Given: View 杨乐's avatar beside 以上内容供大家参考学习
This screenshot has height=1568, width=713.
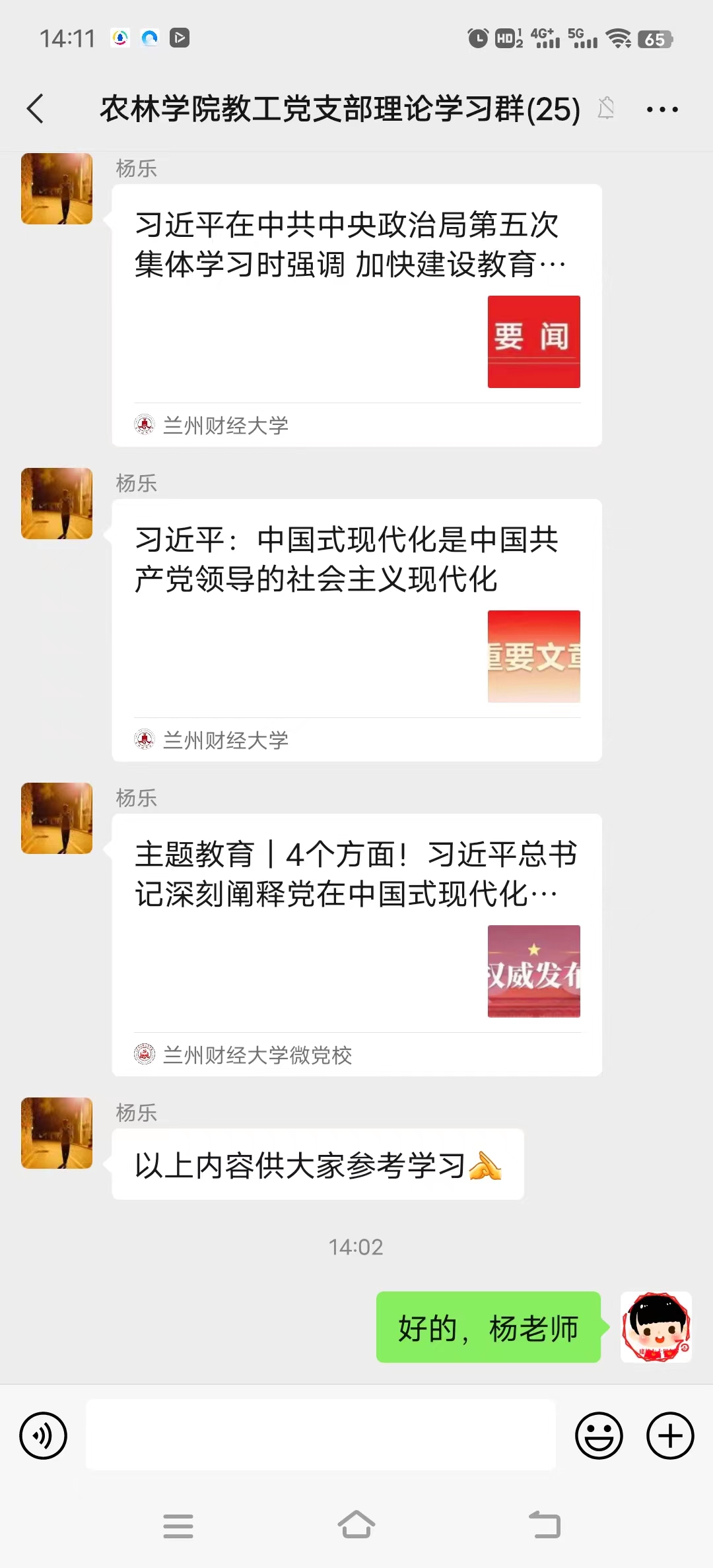Looking at the screenshot, I should tap(57, 1133).
